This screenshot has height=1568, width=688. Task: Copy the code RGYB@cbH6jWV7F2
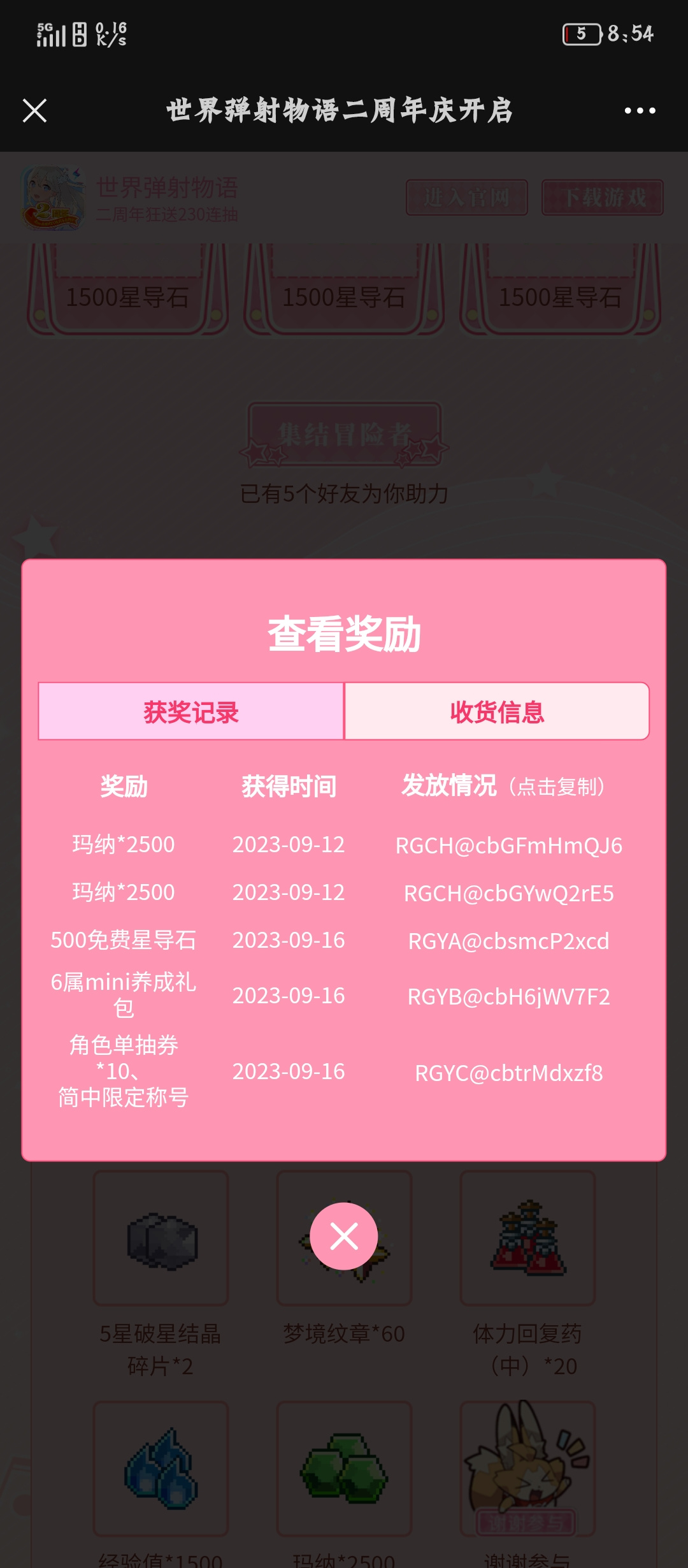508,996
